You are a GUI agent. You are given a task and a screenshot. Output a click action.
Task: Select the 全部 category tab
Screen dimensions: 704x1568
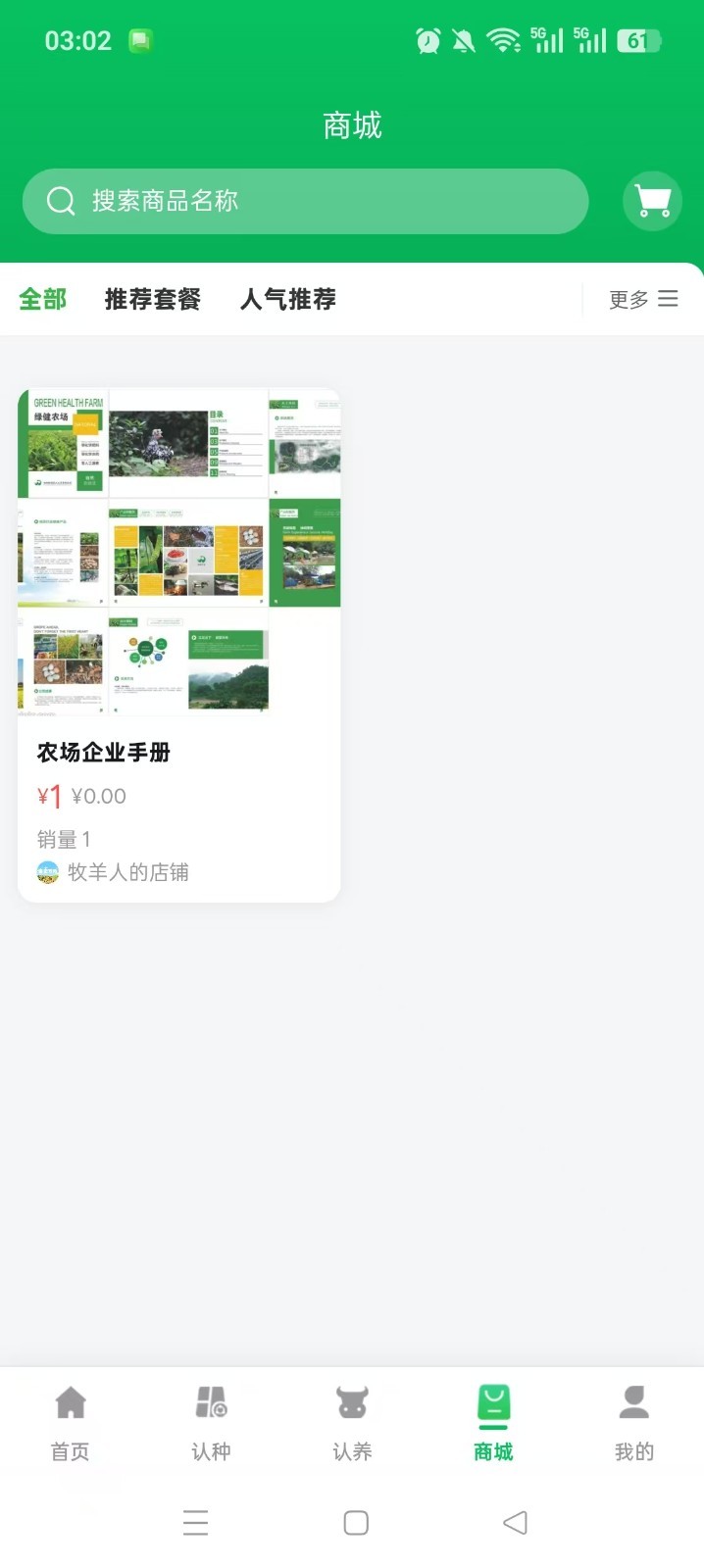pyautogui.click(x=43, y=299)
